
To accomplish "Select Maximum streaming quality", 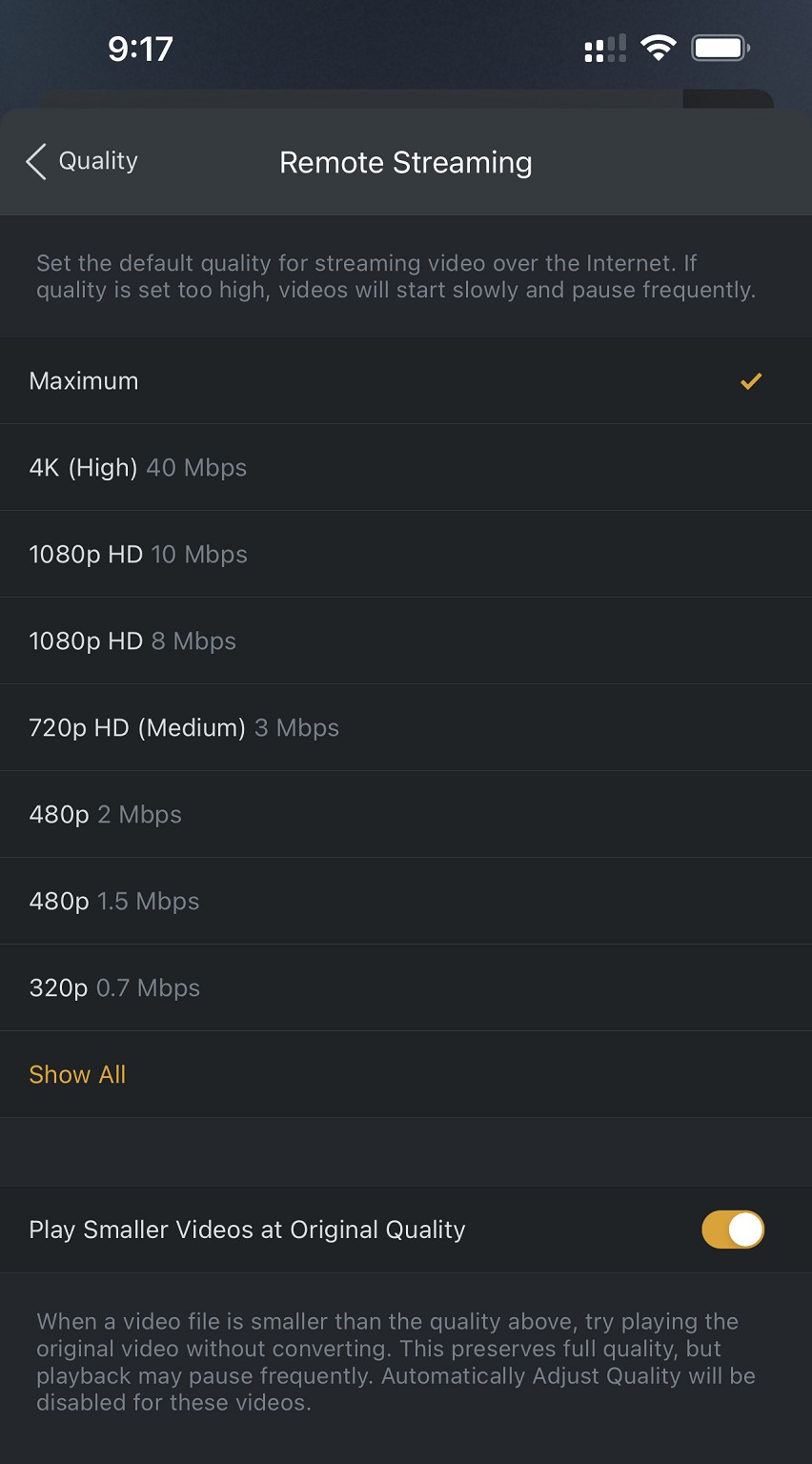I will coord(406,380).
